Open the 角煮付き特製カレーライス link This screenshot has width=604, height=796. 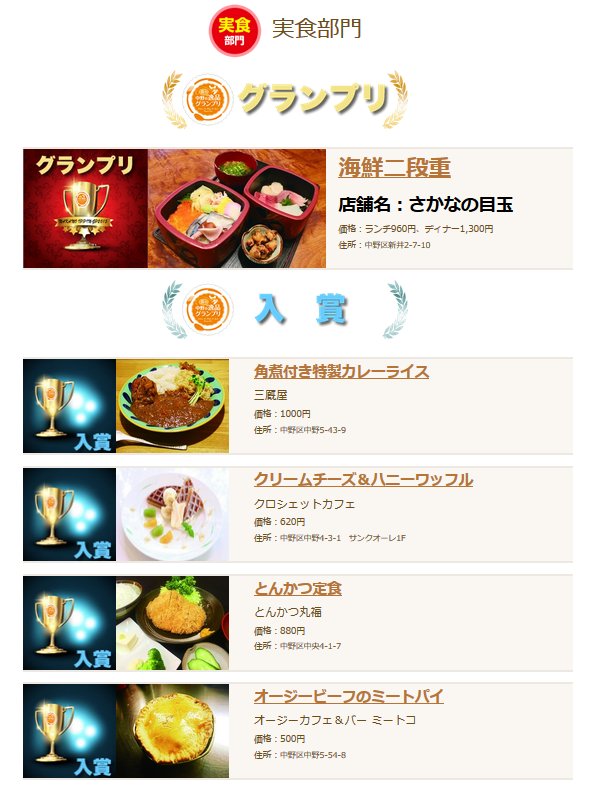(x=341, y=372)
